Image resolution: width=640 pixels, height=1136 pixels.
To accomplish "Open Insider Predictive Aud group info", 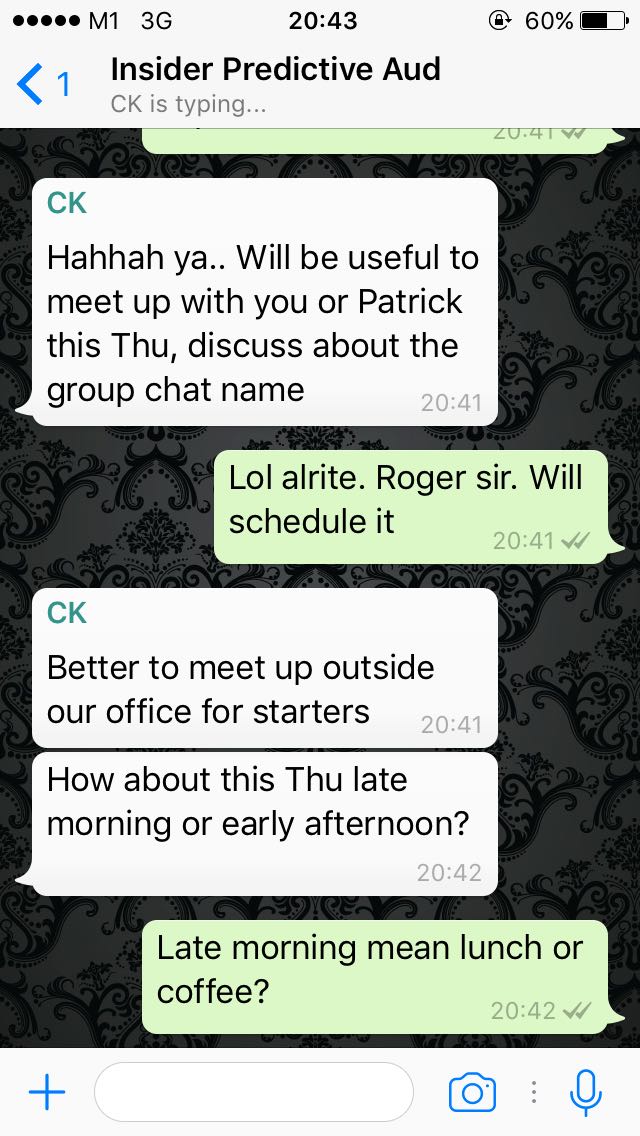I will click(x=276, y=84).
